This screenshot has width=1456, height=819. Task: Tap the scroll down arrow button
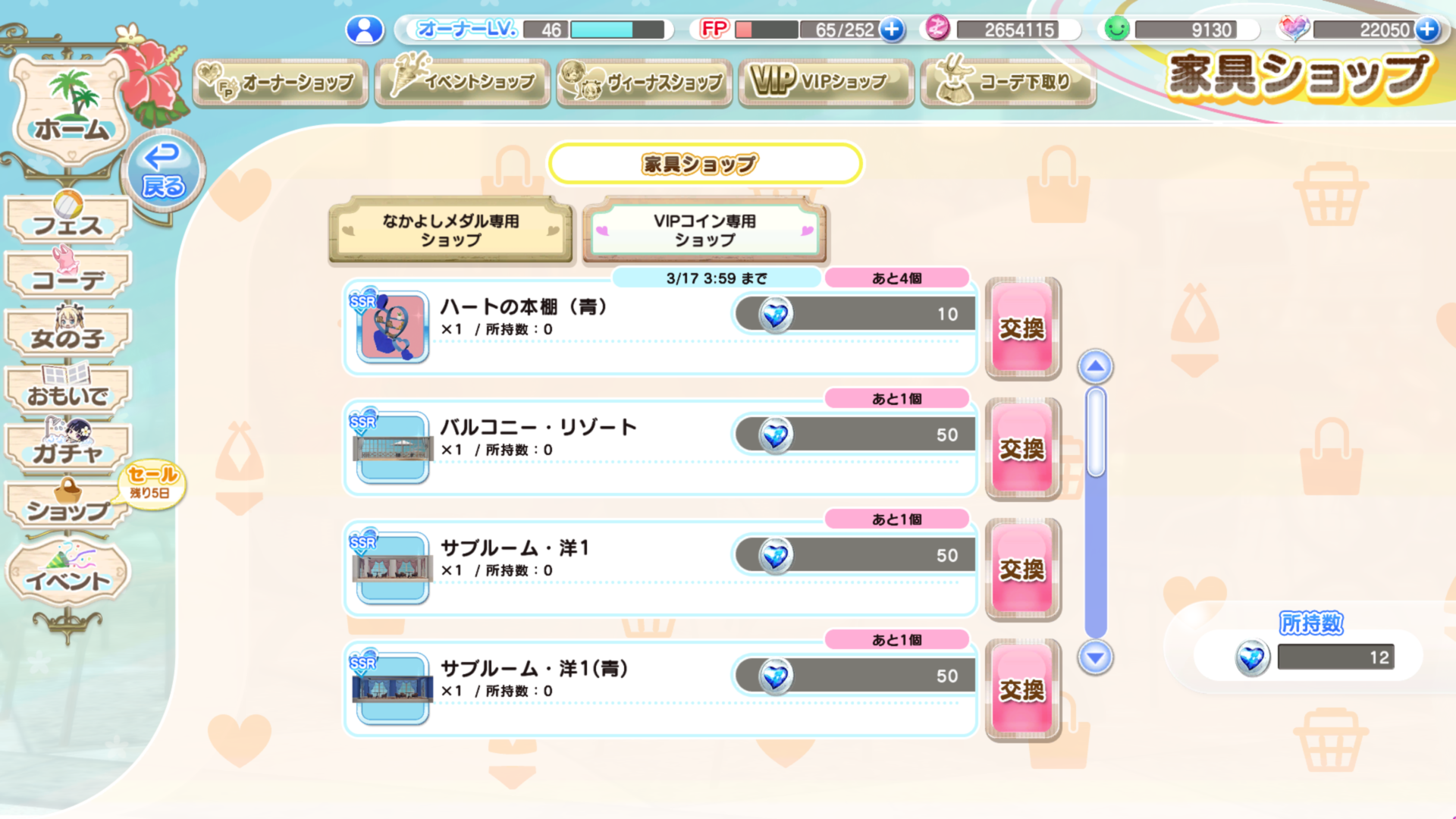click(1095, 657)
